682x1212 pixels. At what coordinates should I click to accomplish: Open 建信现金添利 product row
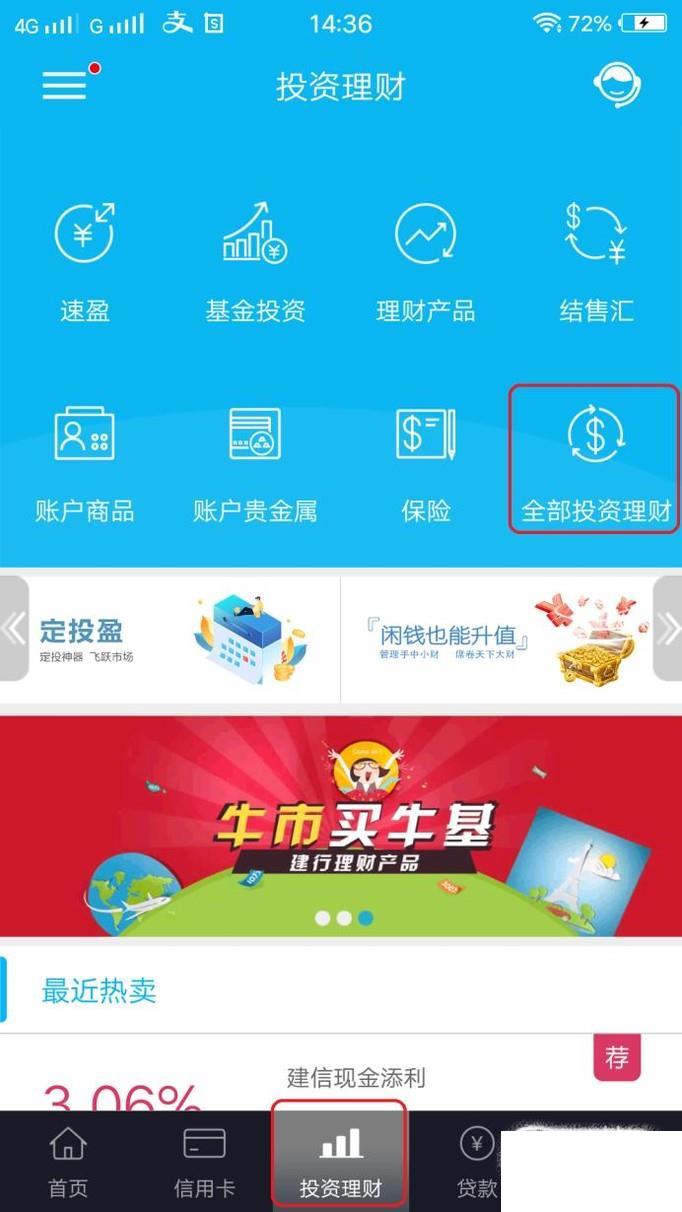(x=356, y=1079)
